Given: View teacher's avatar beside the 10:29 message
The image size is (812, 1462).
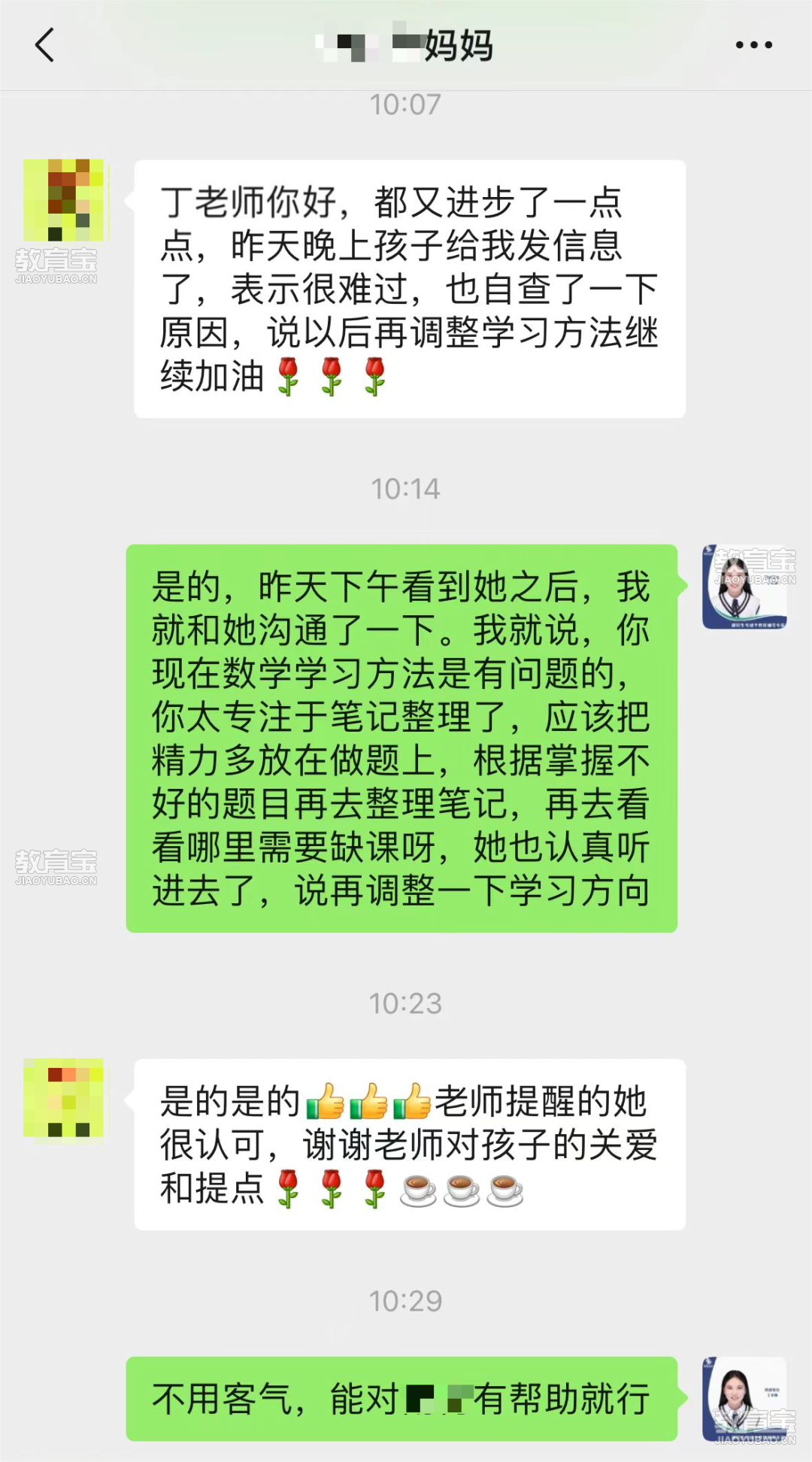Looking at the screenshot, I should pos(744,1397).
